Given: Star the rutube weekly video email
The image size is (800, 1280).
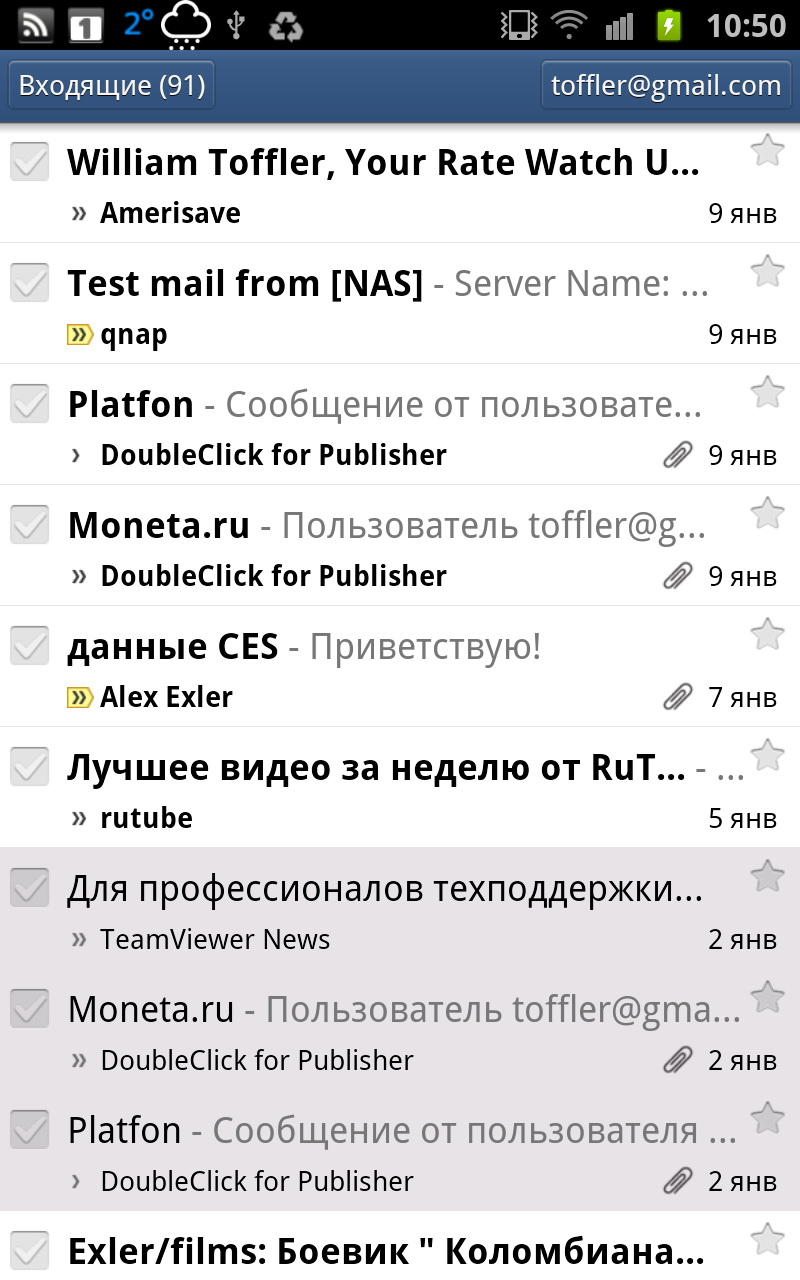Looking at the screenshot, I should pos(767,756).
